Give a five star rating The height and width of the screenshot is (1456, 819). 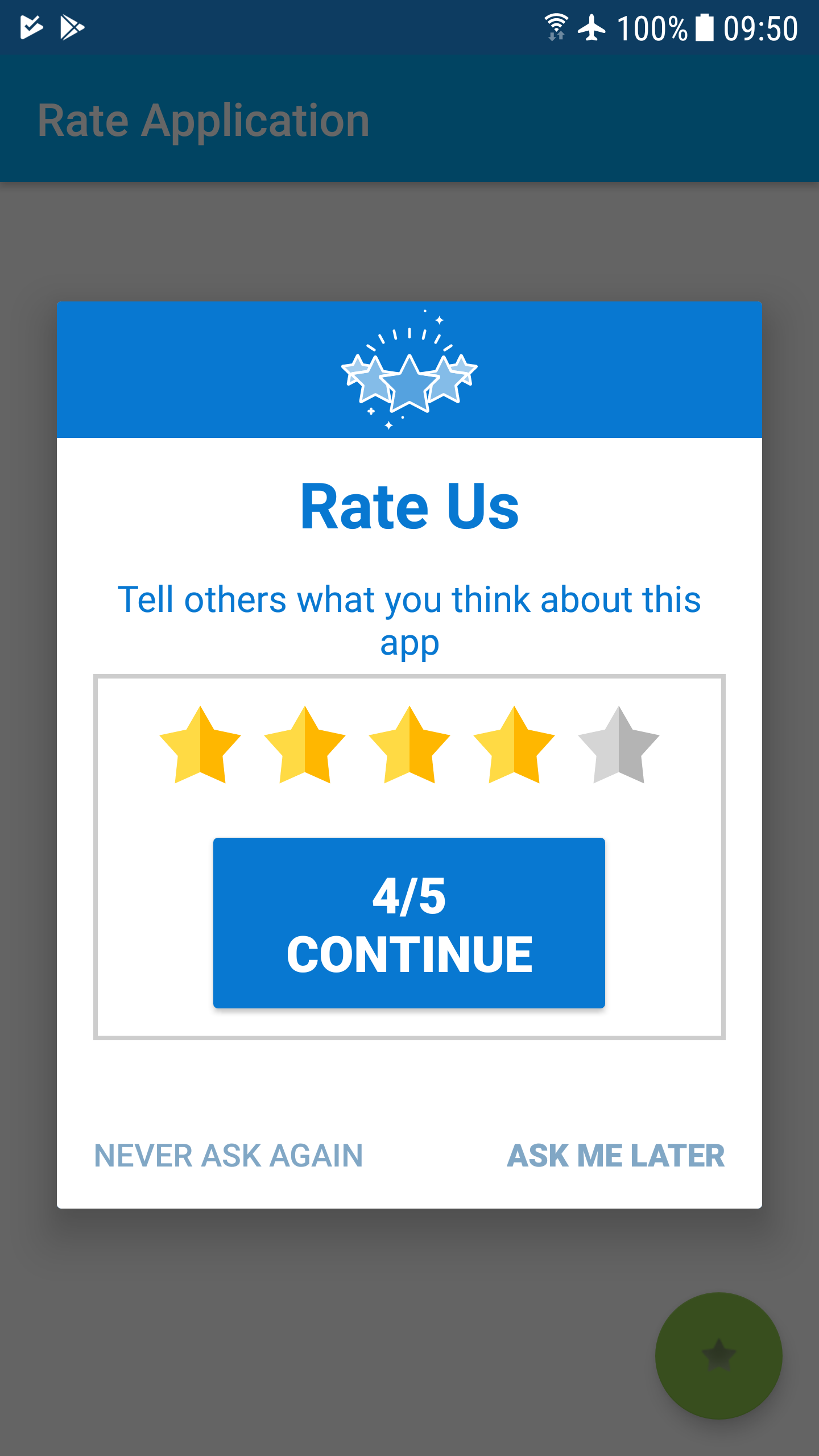tap(619, 745)
